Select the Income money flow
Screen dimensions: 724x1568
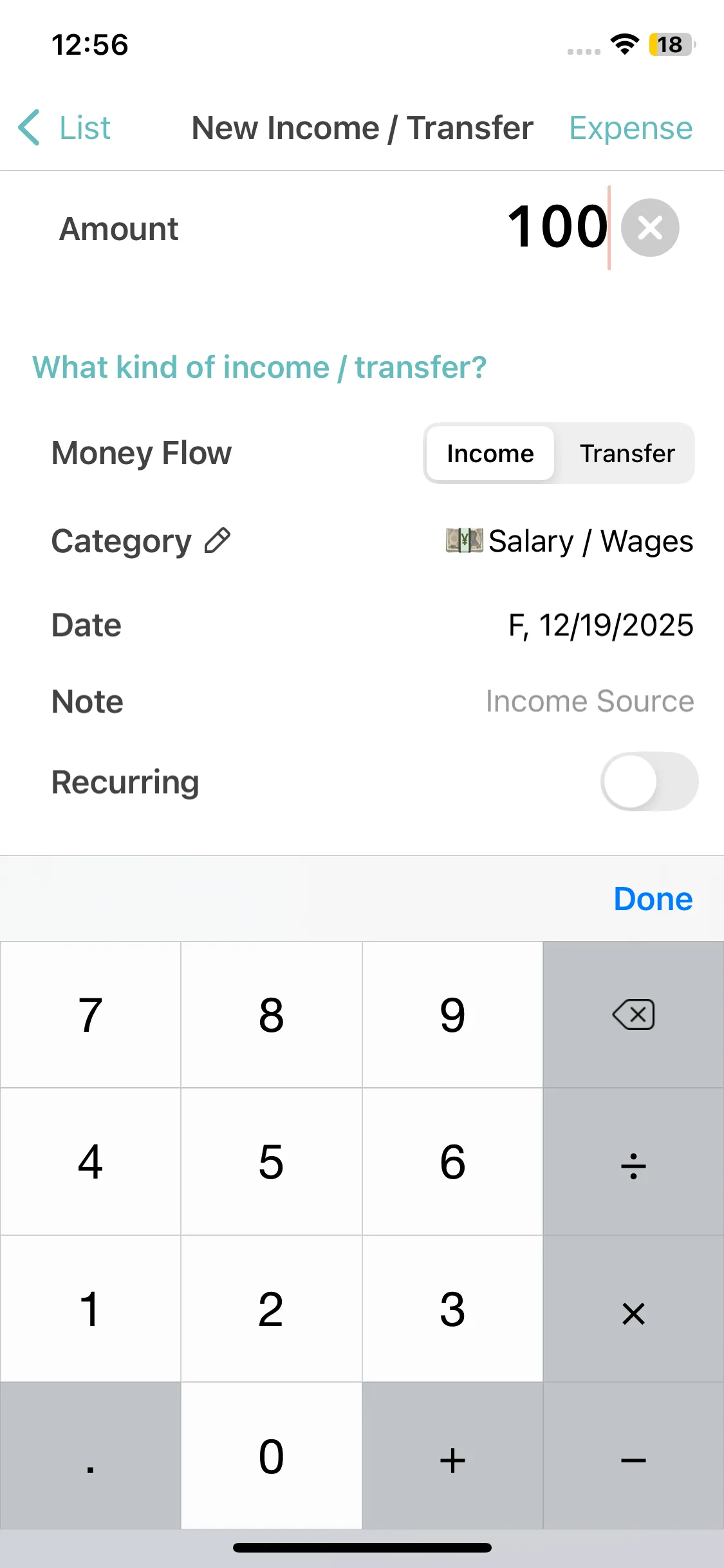(x=490, y=453)
